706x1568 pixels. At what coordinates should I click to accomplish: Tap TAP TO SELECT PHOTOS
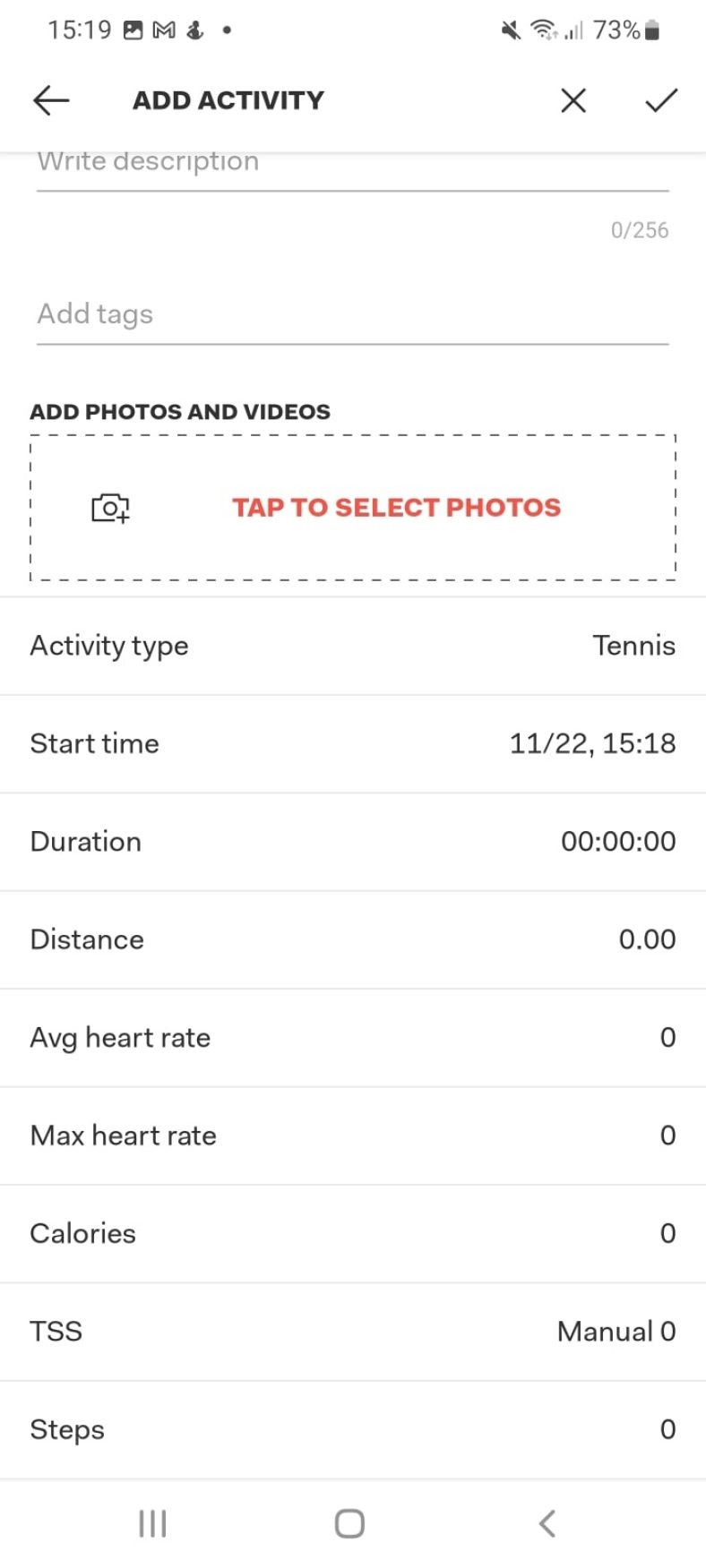click(x=396, y=507)
